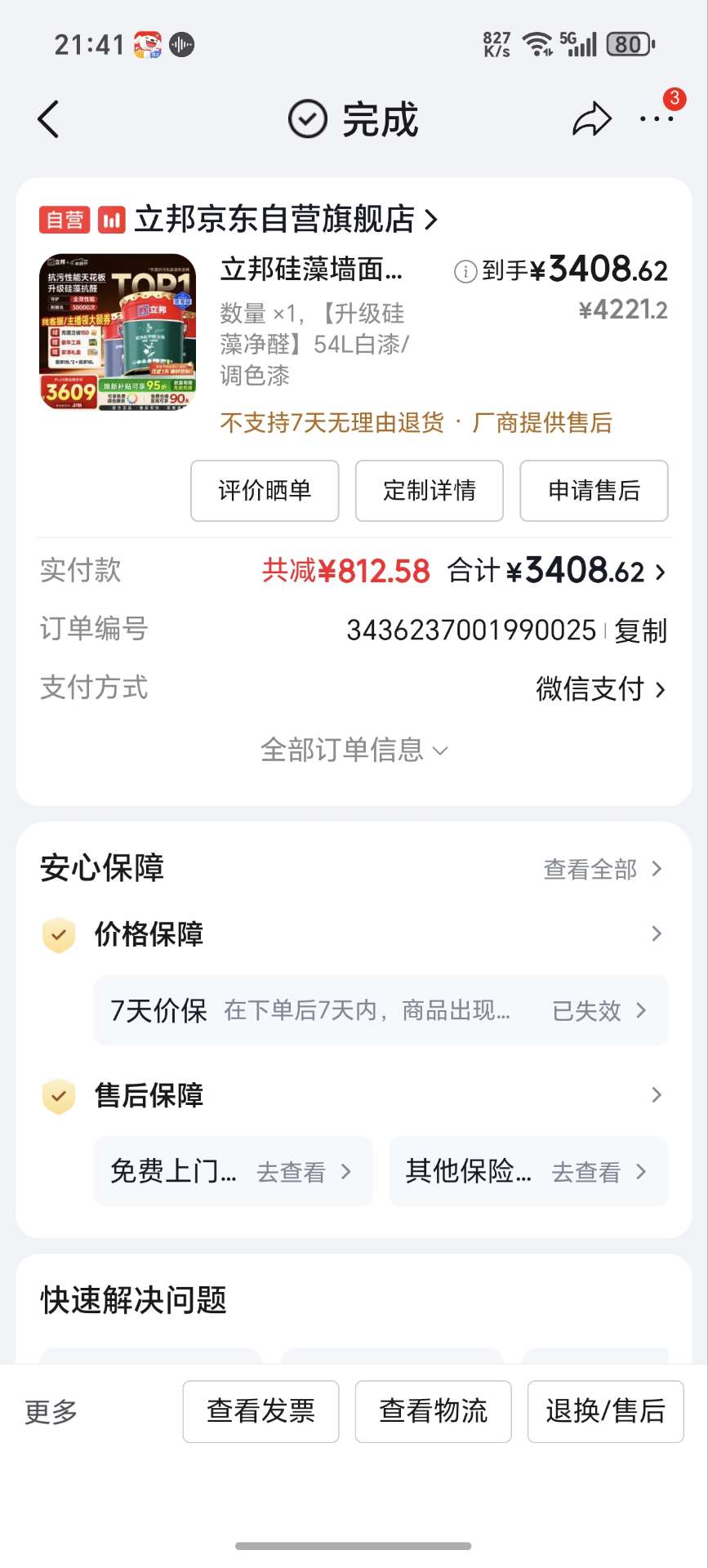Open the 立邦硅藻墙面 product thumbnail

118,332
